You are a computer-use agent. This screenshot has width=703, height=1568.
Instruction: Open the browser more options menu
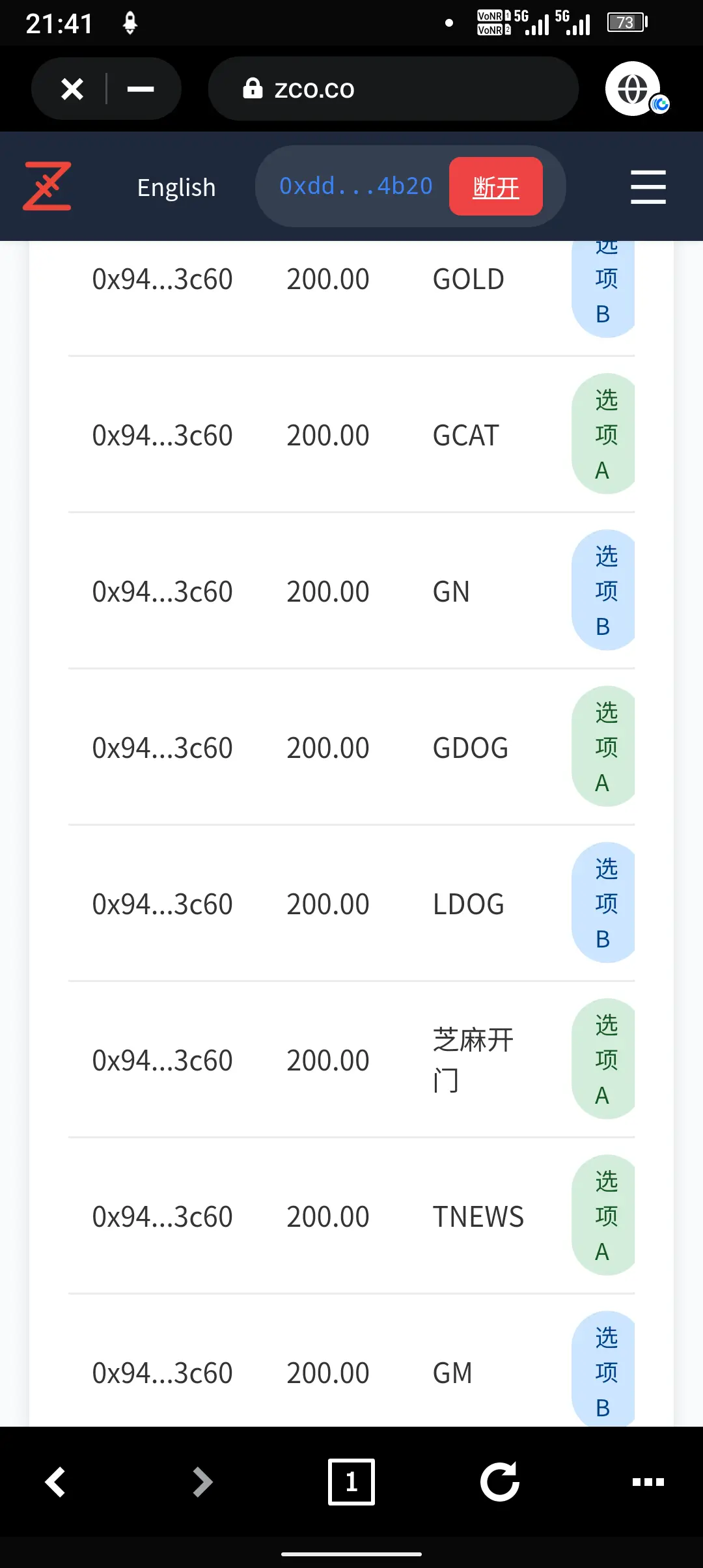(x=648, y=1482)
